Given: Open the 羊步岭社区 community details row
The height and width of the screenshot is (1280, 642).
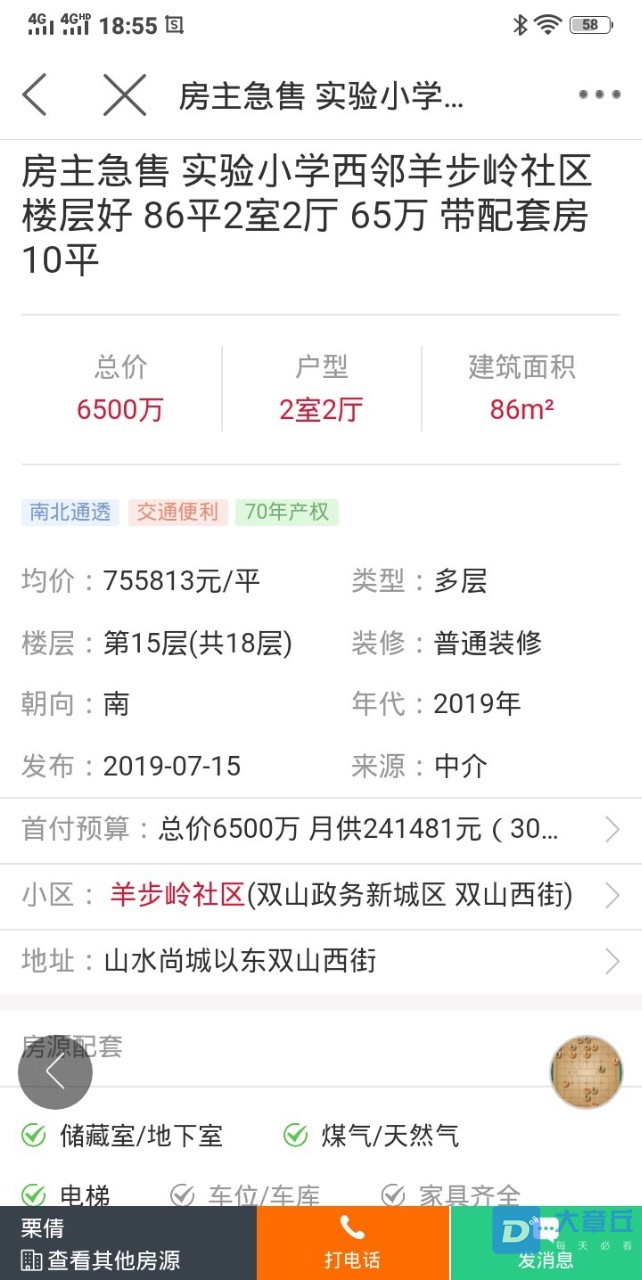Looking at the screenshot, I should (x=320, y=895).
